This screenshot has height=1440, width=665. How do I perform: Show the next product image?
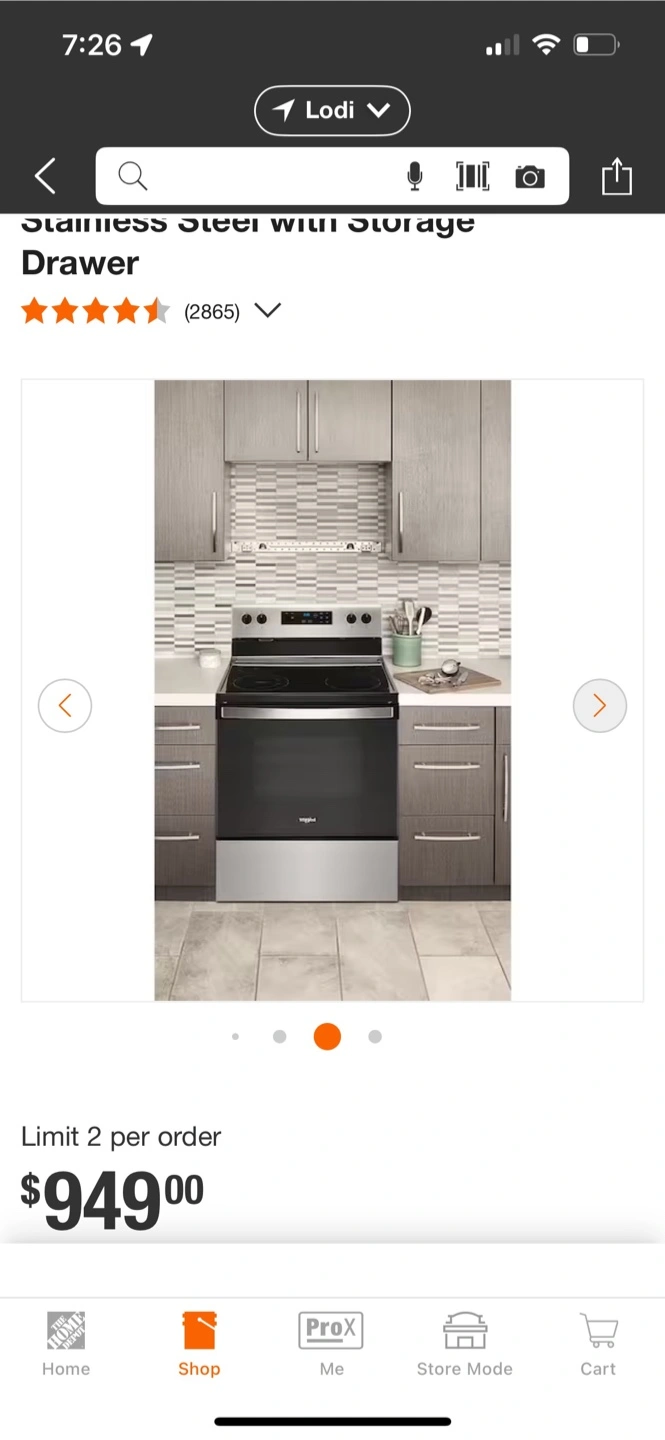click(600, 706)
